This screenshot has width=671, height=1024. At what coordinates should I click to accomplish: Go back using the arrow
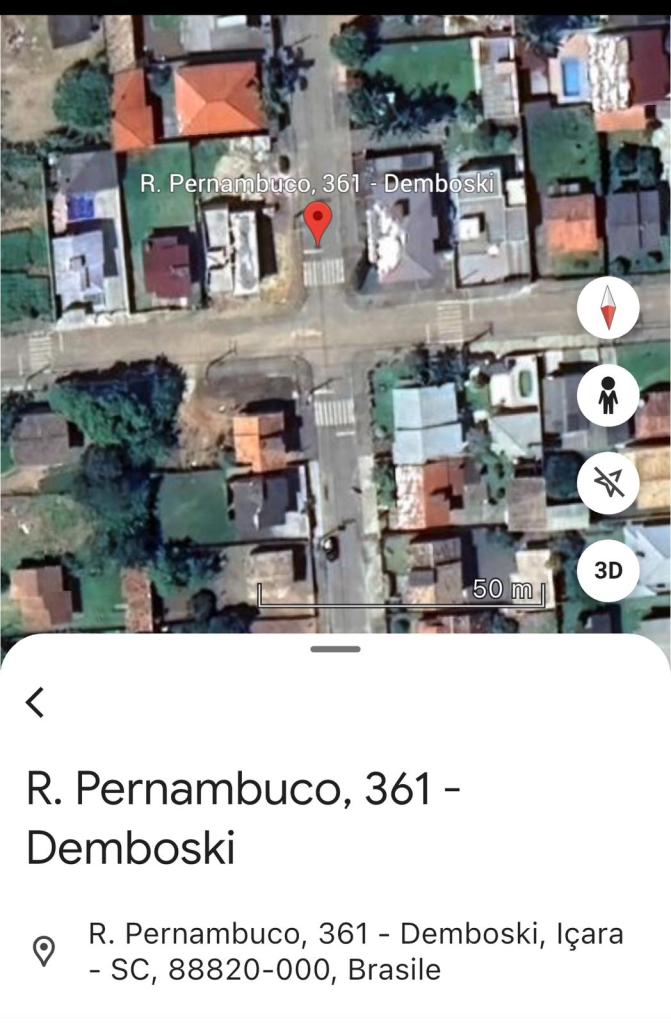[x=36, y=702]
